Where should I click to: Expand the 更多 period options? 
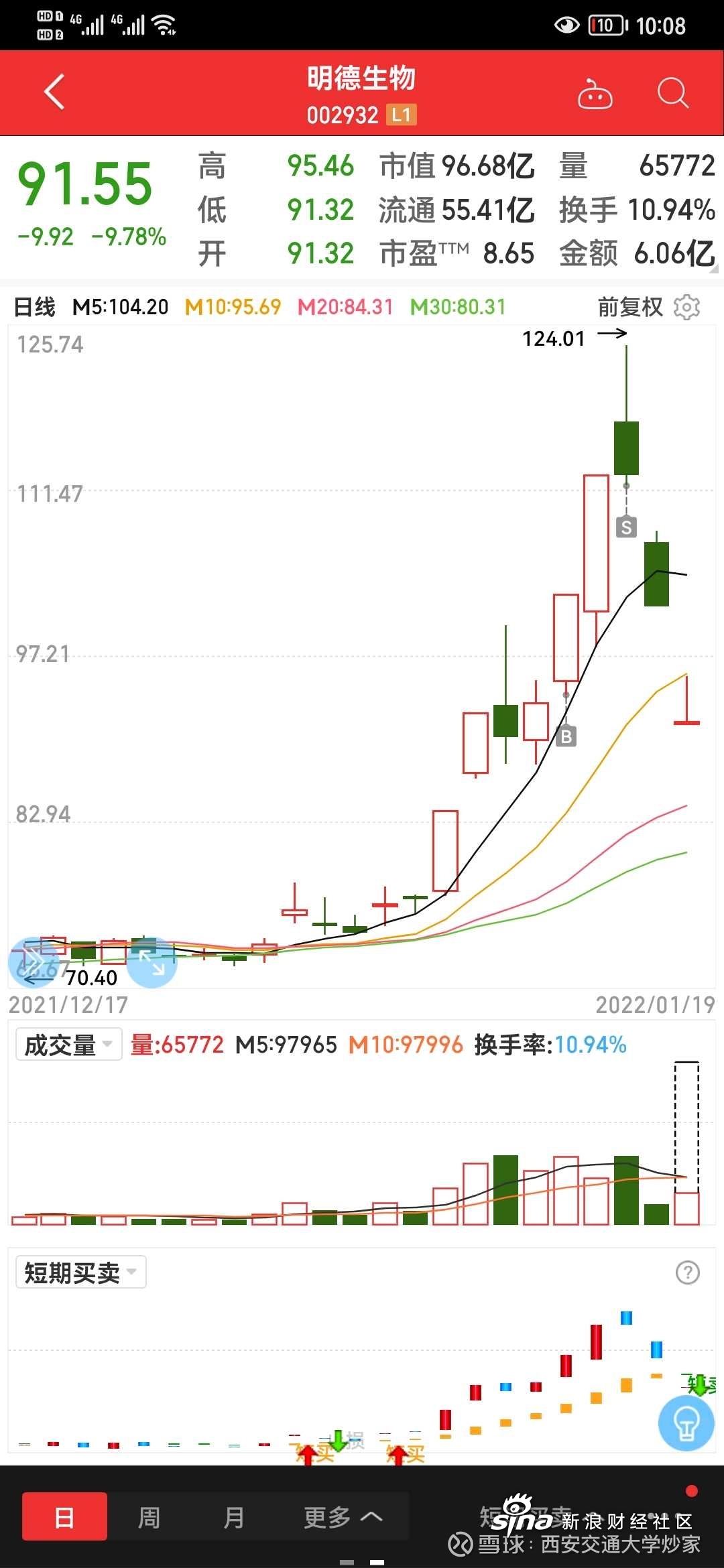(x=343, y=1516)
